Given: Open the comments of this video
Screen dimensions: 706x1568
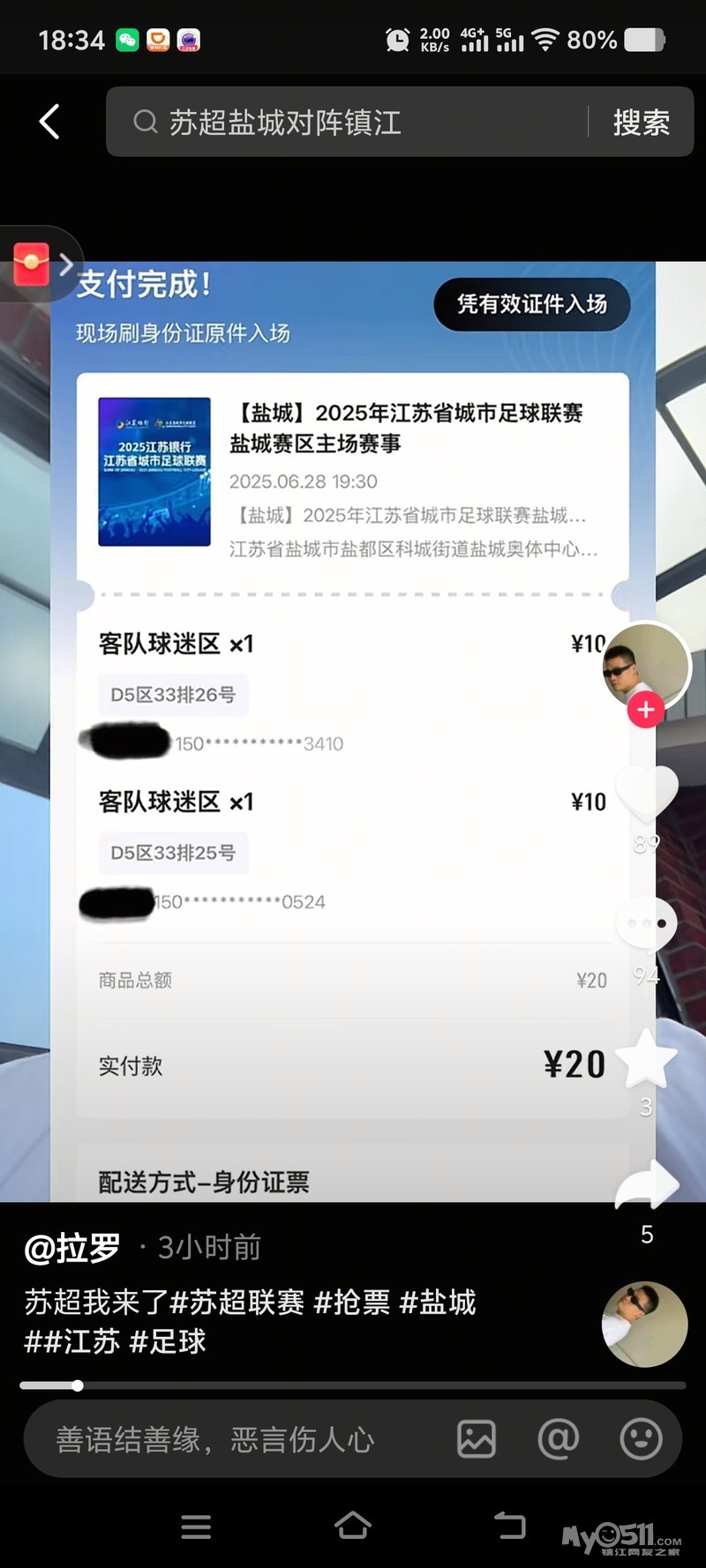Looking at the screenshot, I should point(647,923).
